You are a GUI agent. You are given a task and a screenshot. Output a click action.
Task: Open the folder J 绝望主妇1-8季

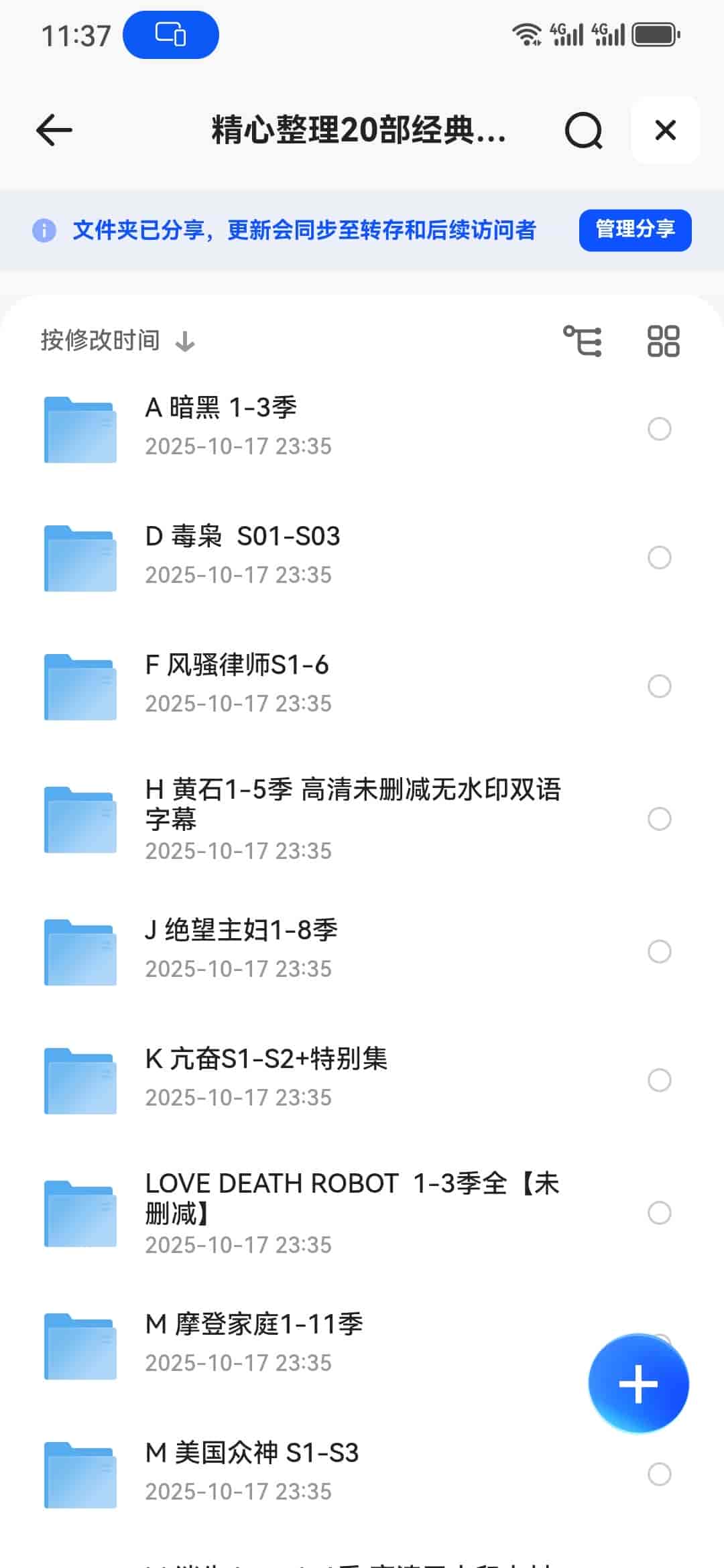click(268, 949)
